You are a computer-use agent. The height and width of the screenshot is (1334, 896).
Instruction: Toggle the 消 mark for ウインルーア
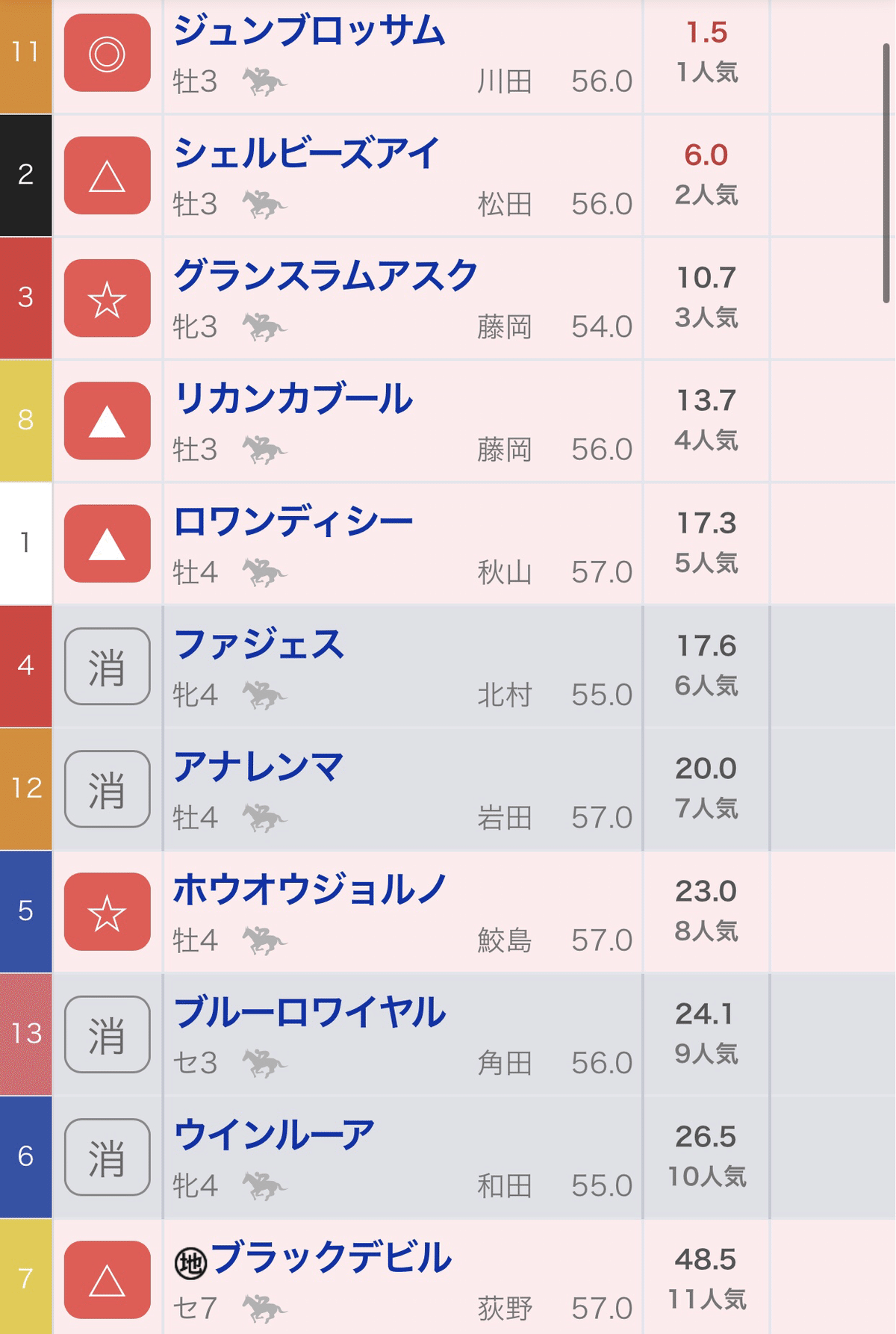coord(108,1155)
